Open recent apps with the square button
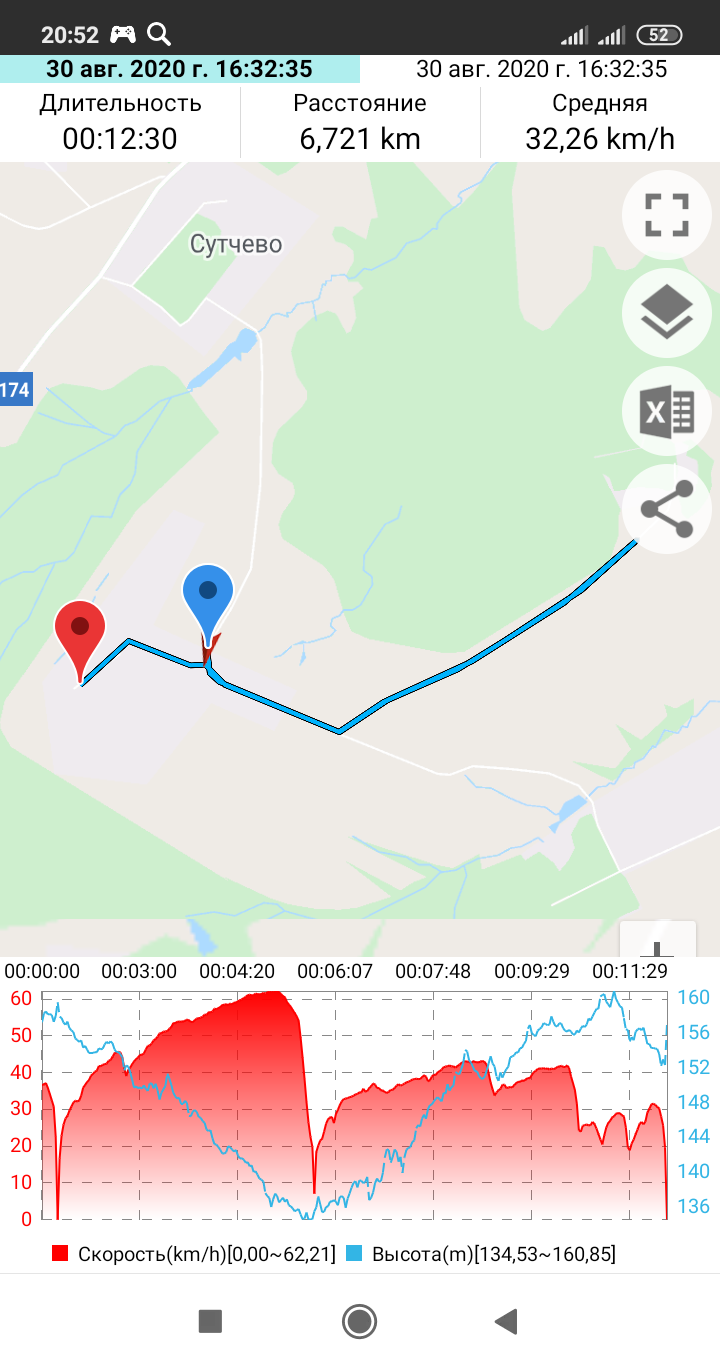The height and width of the screenshot is (1369, 720). 210,1322
